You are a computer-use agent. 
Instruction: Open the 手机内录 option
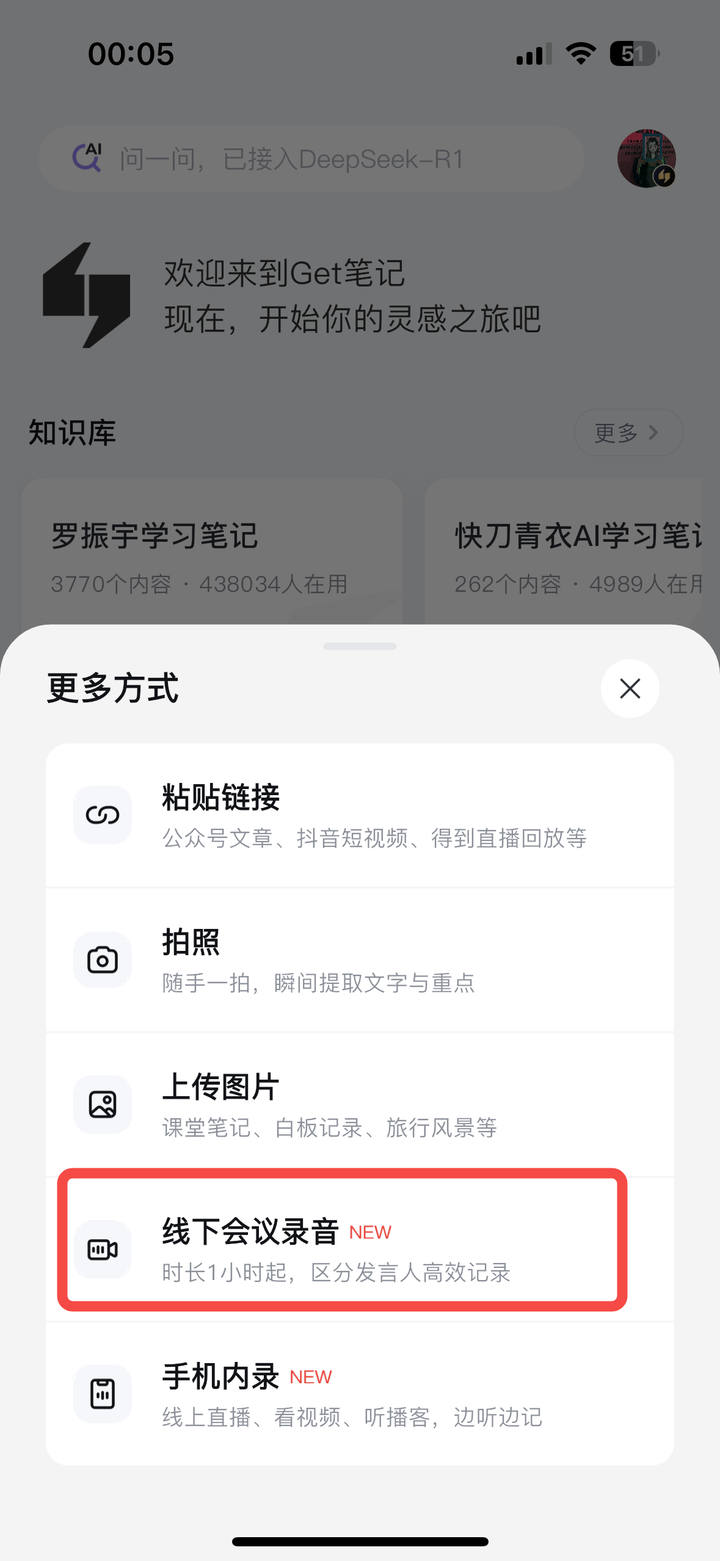click(x=360, y=1394)
